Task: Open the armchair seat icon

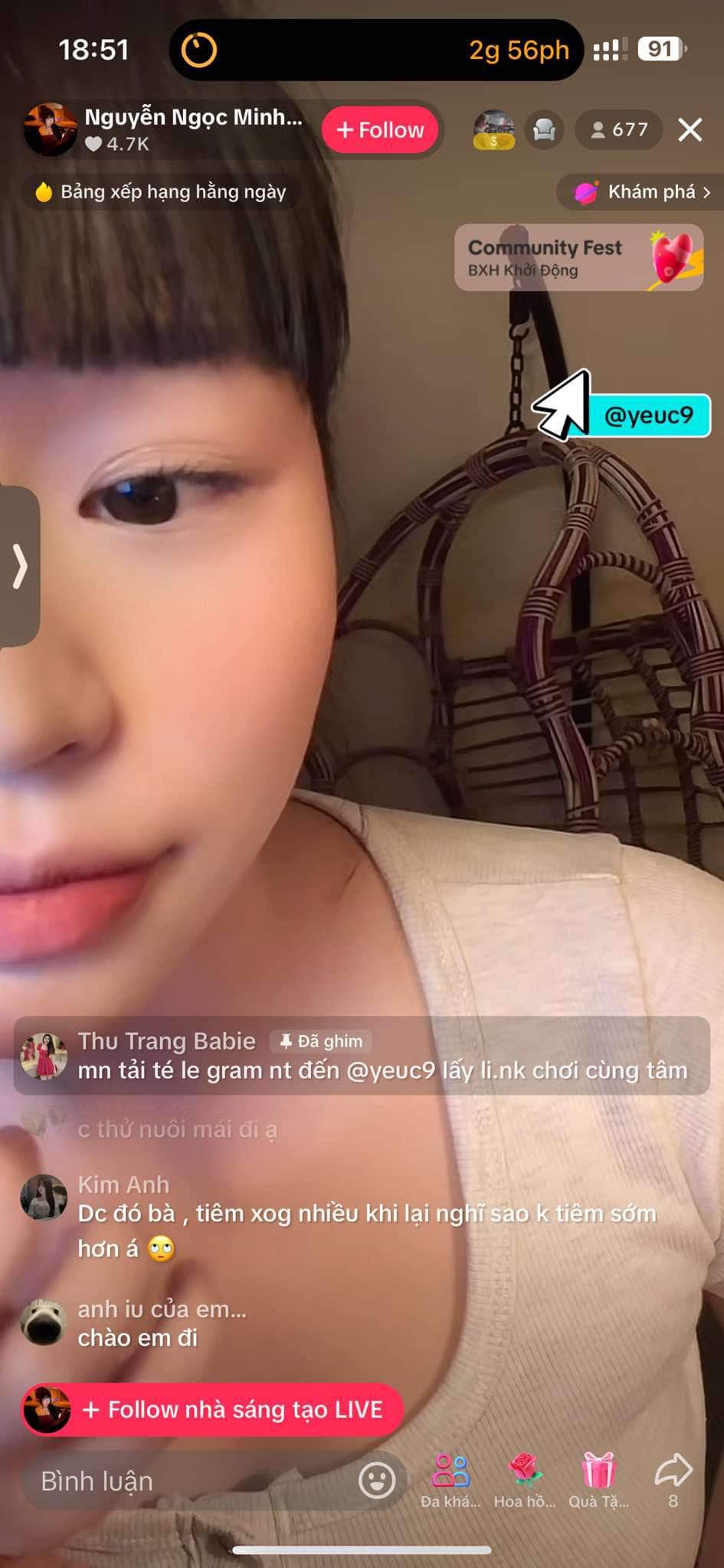Action: click(544, 130)
